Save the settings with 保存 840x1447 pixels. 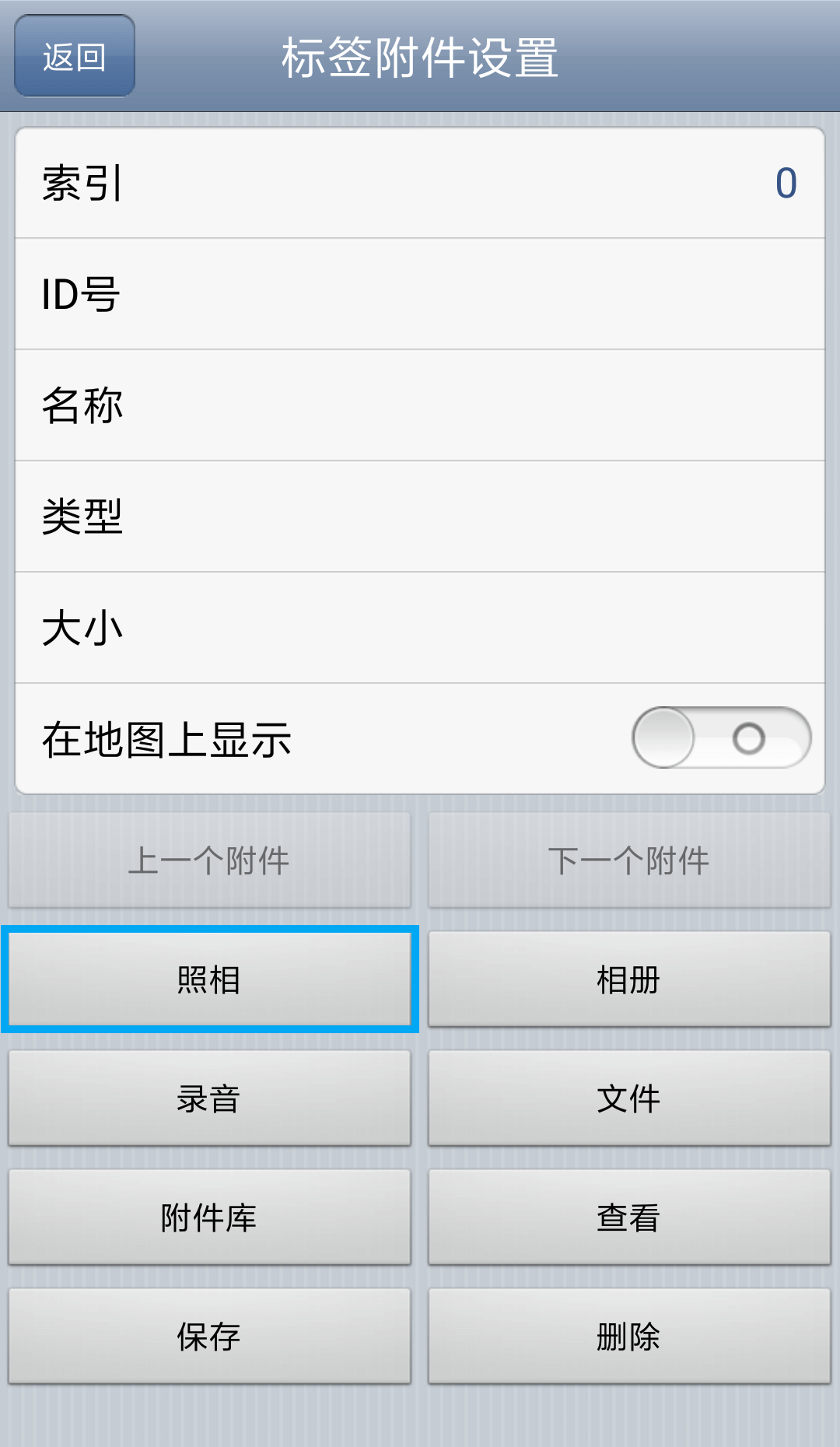(x=209, y=1337)
